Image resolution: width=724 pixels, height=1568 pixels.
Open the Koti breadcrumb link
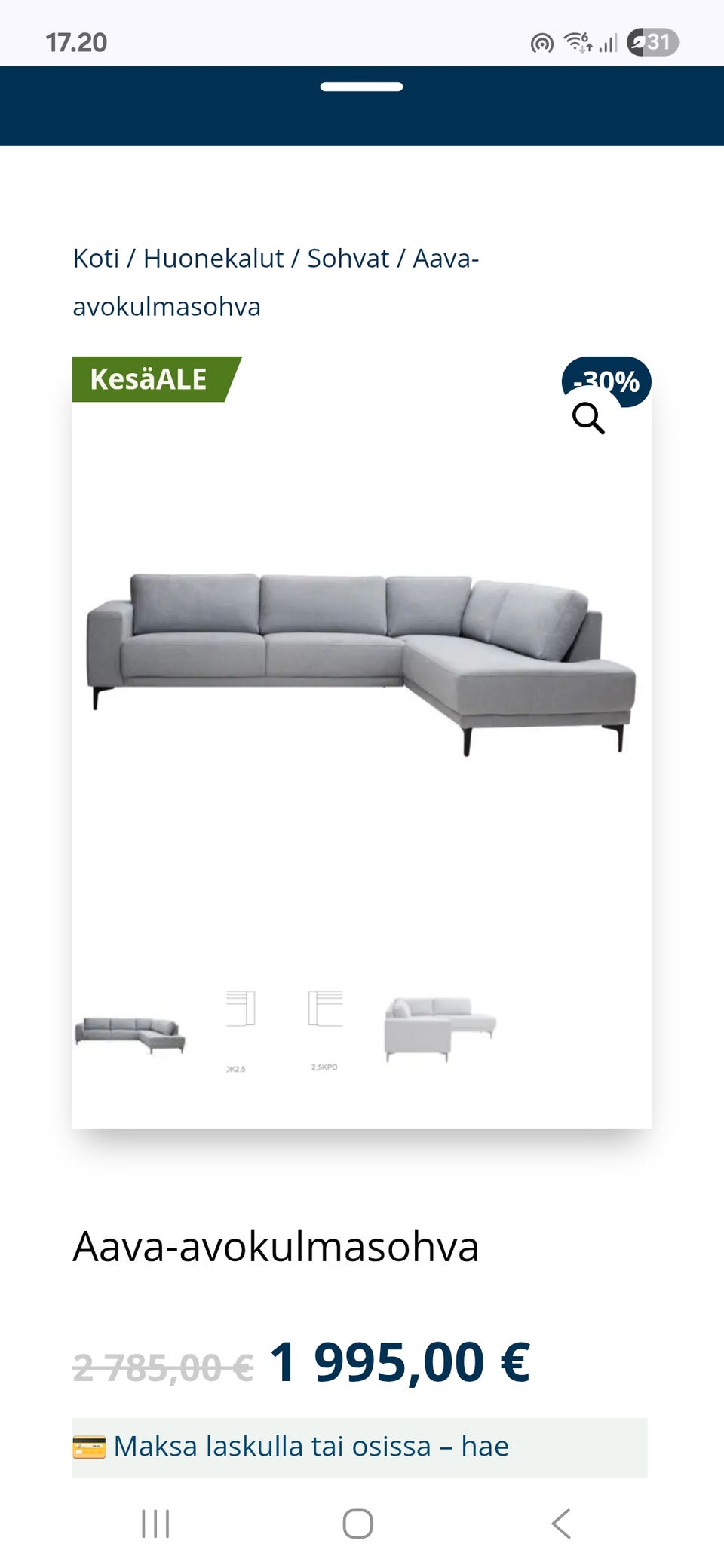tap(96, 259)
